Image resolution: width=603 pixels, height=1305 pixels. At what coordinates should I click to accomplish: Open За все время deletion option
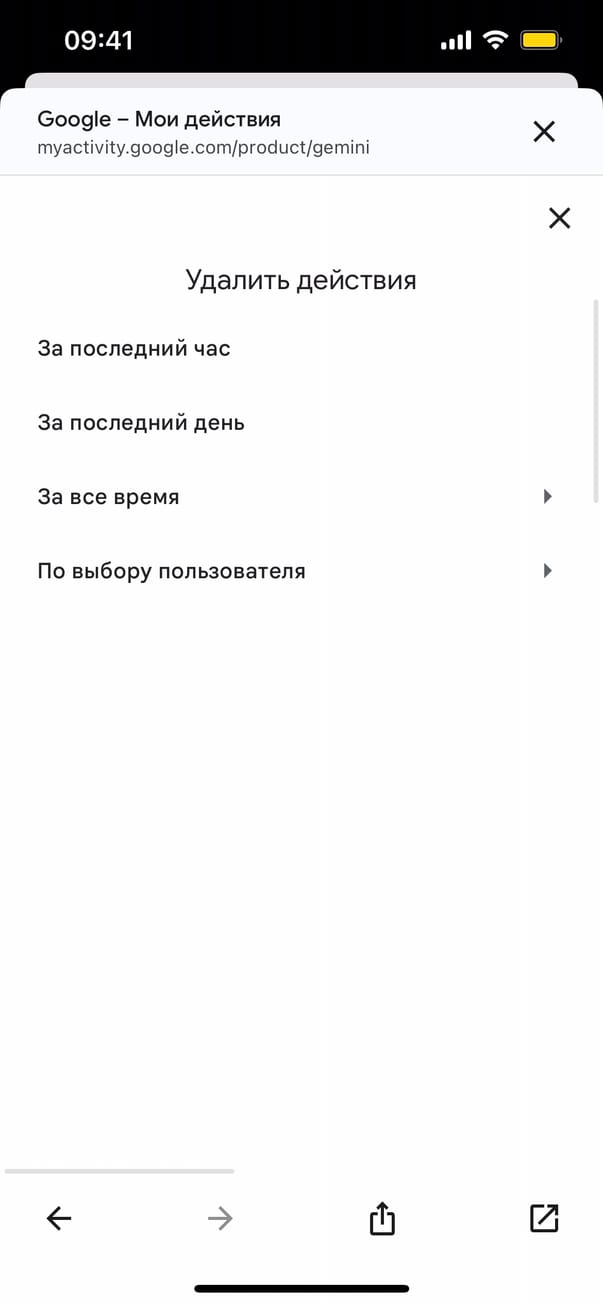click(x=295, y=496)
